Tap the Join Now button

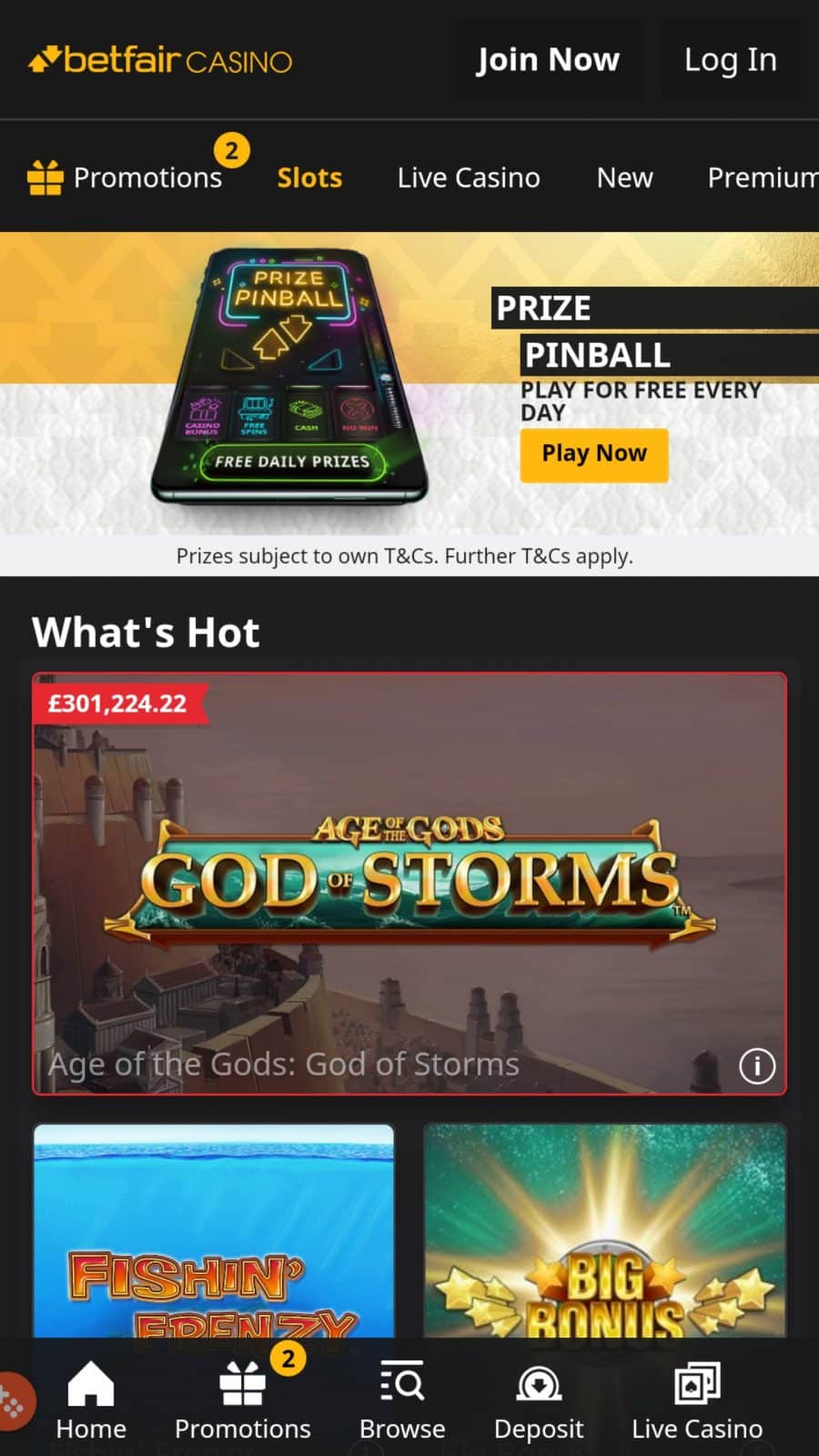[x=548, y=60]
